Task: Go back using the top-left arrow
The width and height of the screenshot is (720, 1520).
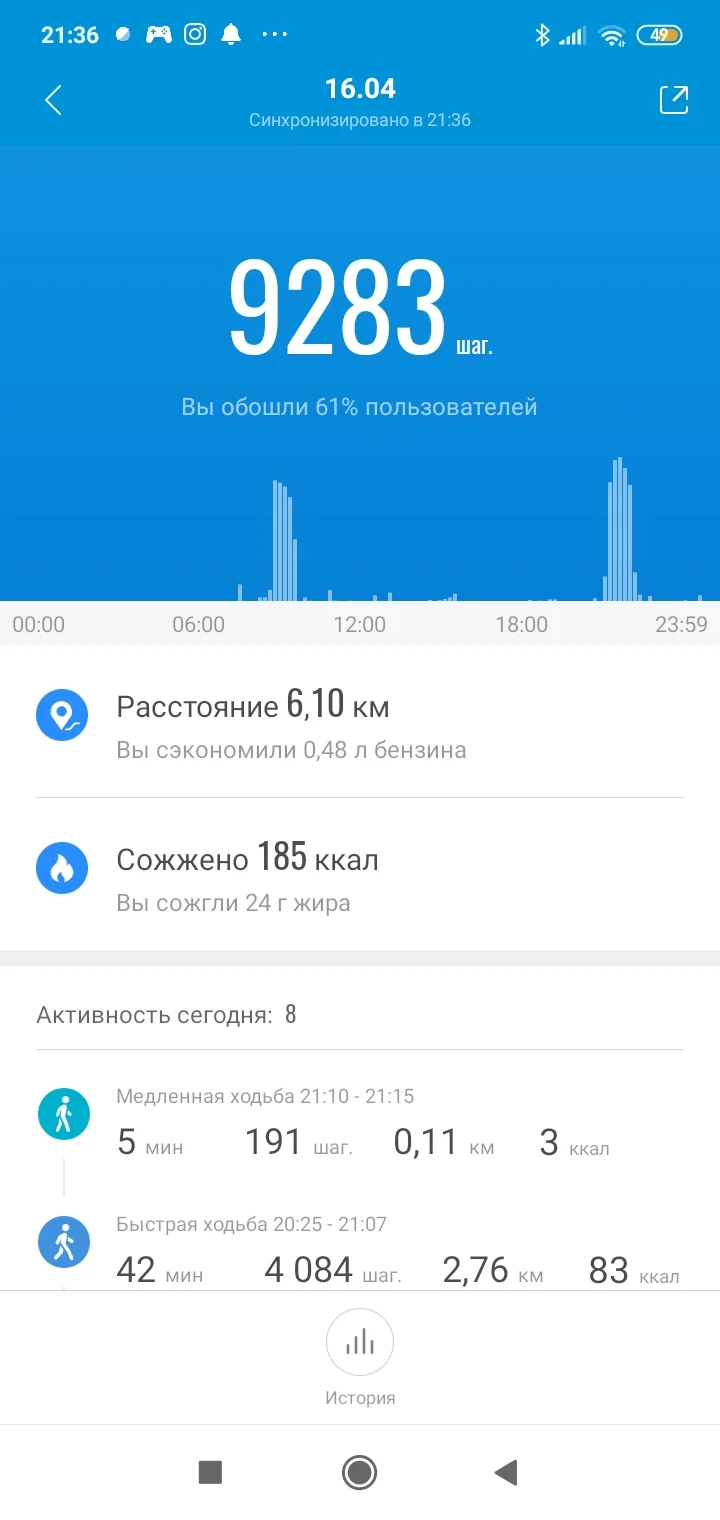Action: pos(54,100)
